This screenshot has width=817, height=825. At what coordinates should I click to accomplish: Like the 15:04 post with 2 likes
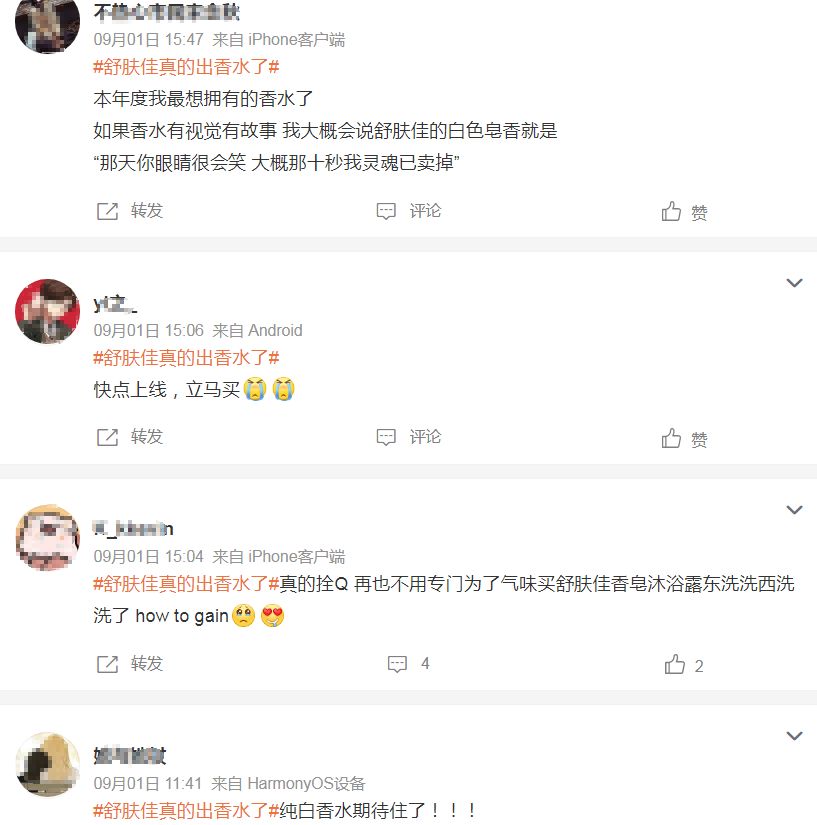[685, 665]
